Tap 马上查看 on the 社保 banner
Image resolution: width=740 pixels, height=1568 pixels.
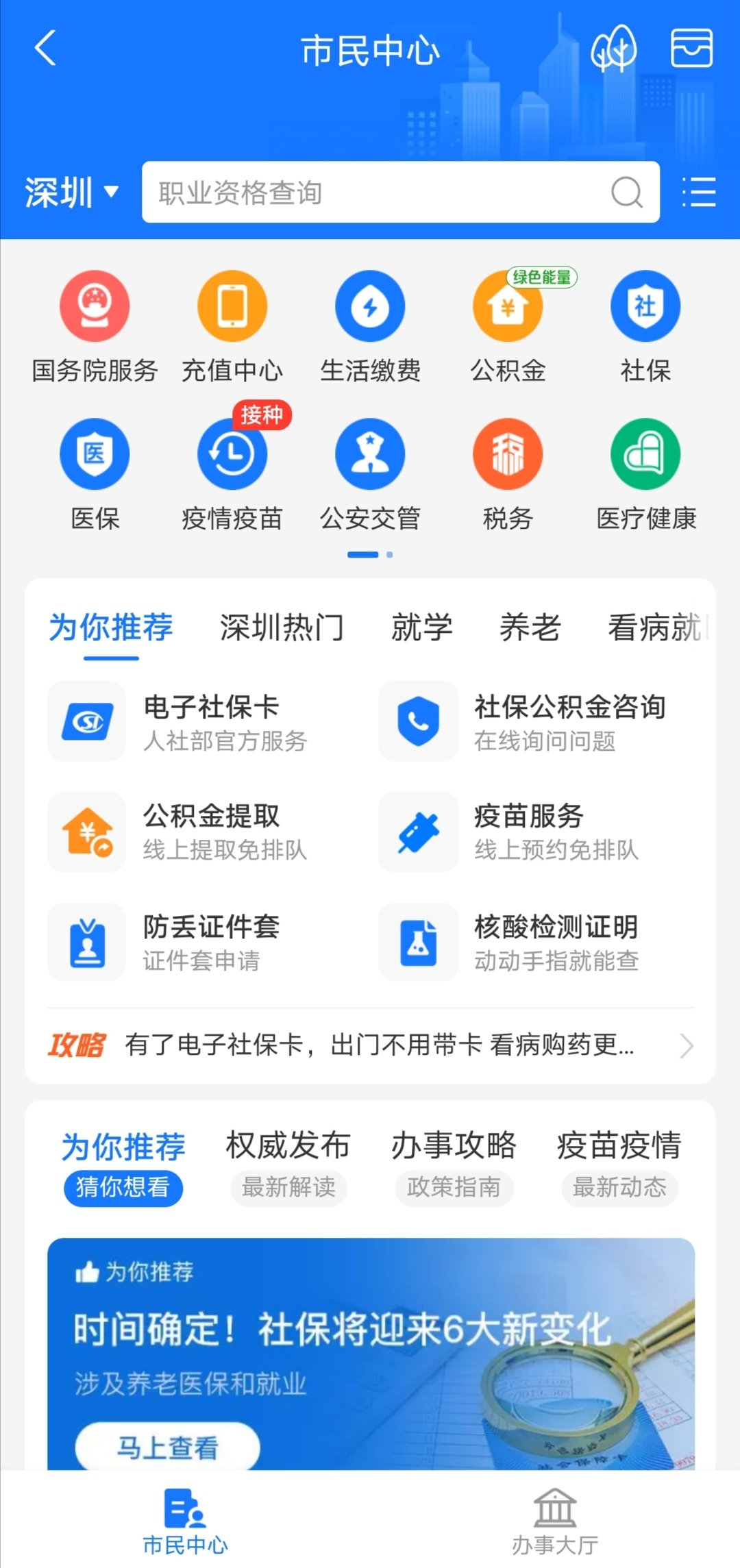pos(167,1447)
